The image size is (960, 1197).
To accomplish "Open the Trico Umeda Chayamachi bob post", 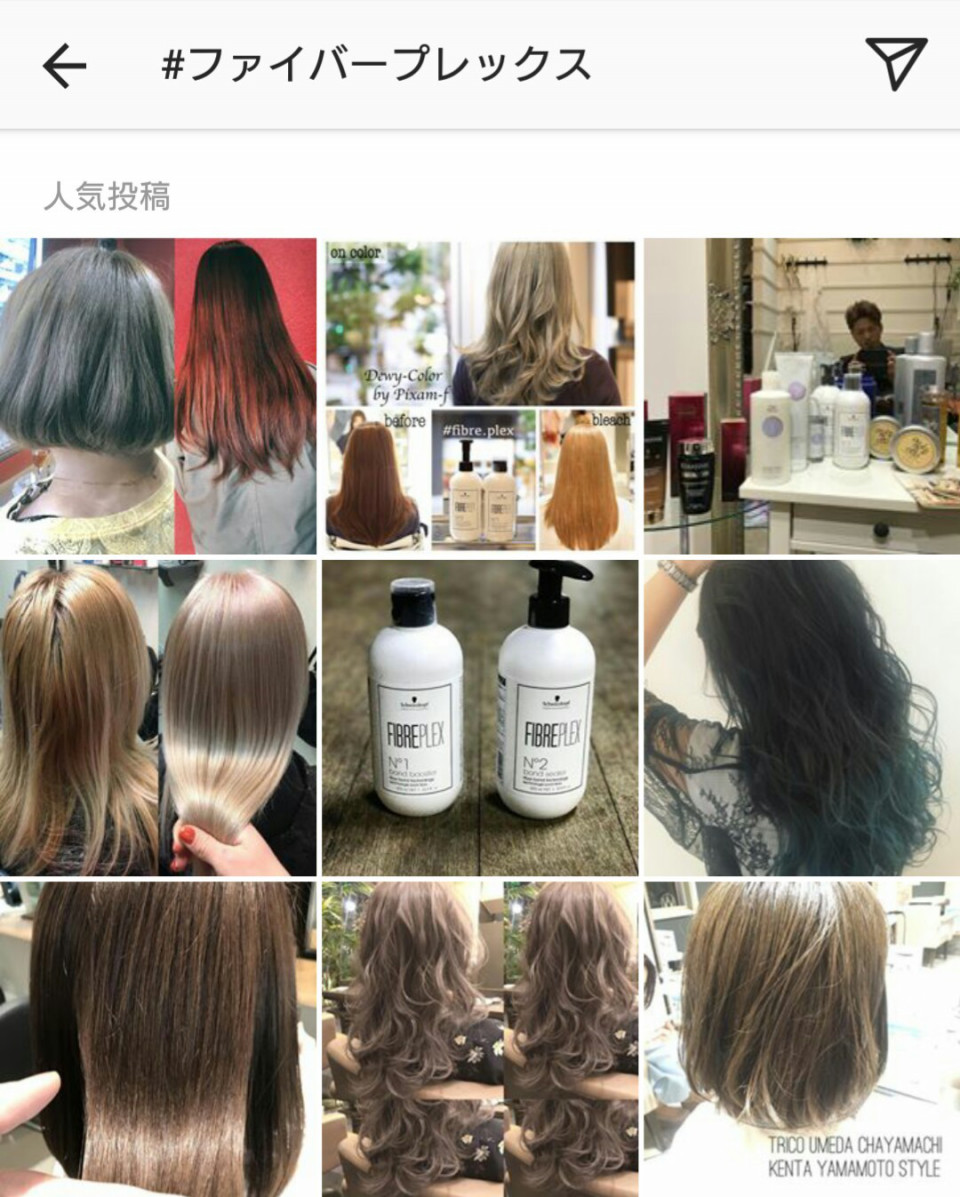I will [x=801, y=1038].
